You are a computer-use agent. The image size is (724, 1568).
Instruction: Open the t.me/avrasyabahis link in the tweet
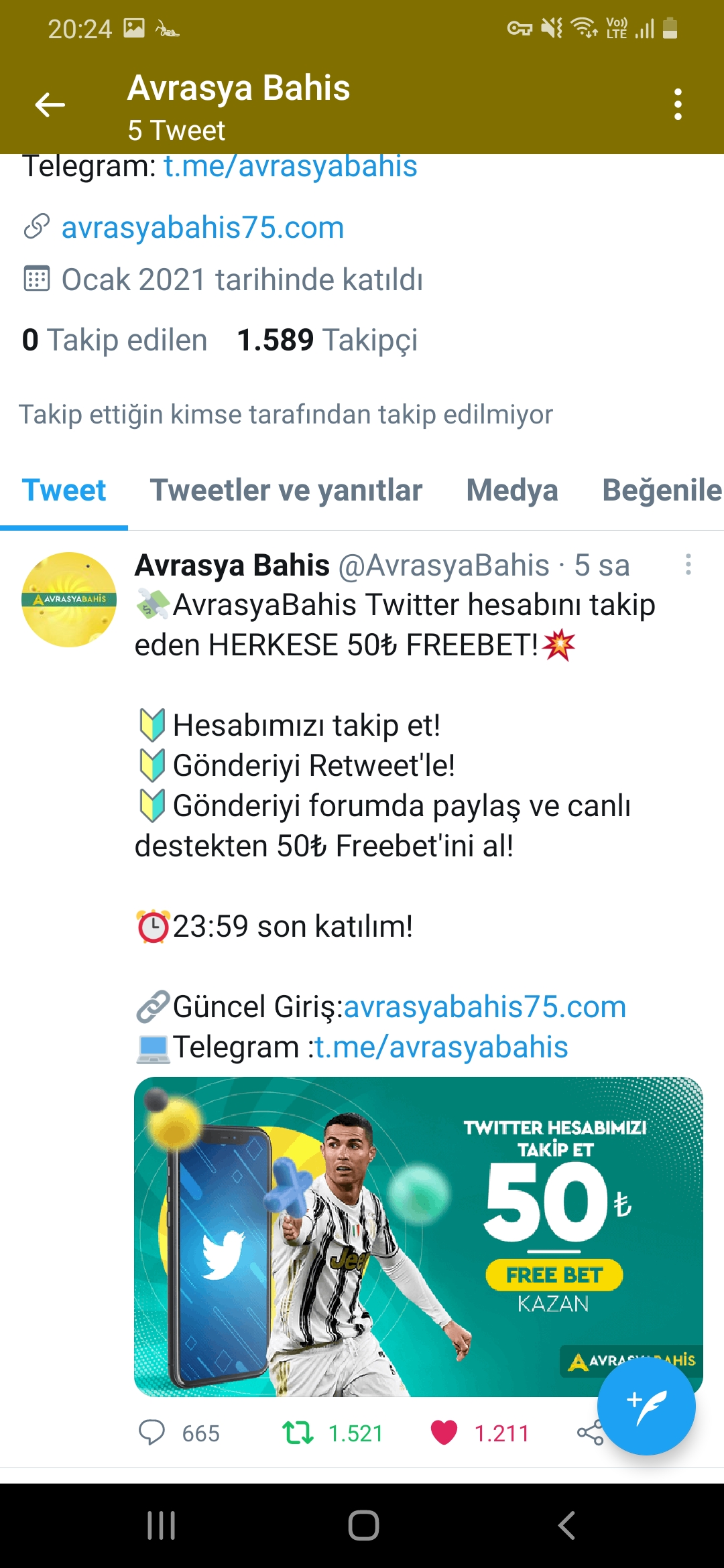[x=441, y=1047]
